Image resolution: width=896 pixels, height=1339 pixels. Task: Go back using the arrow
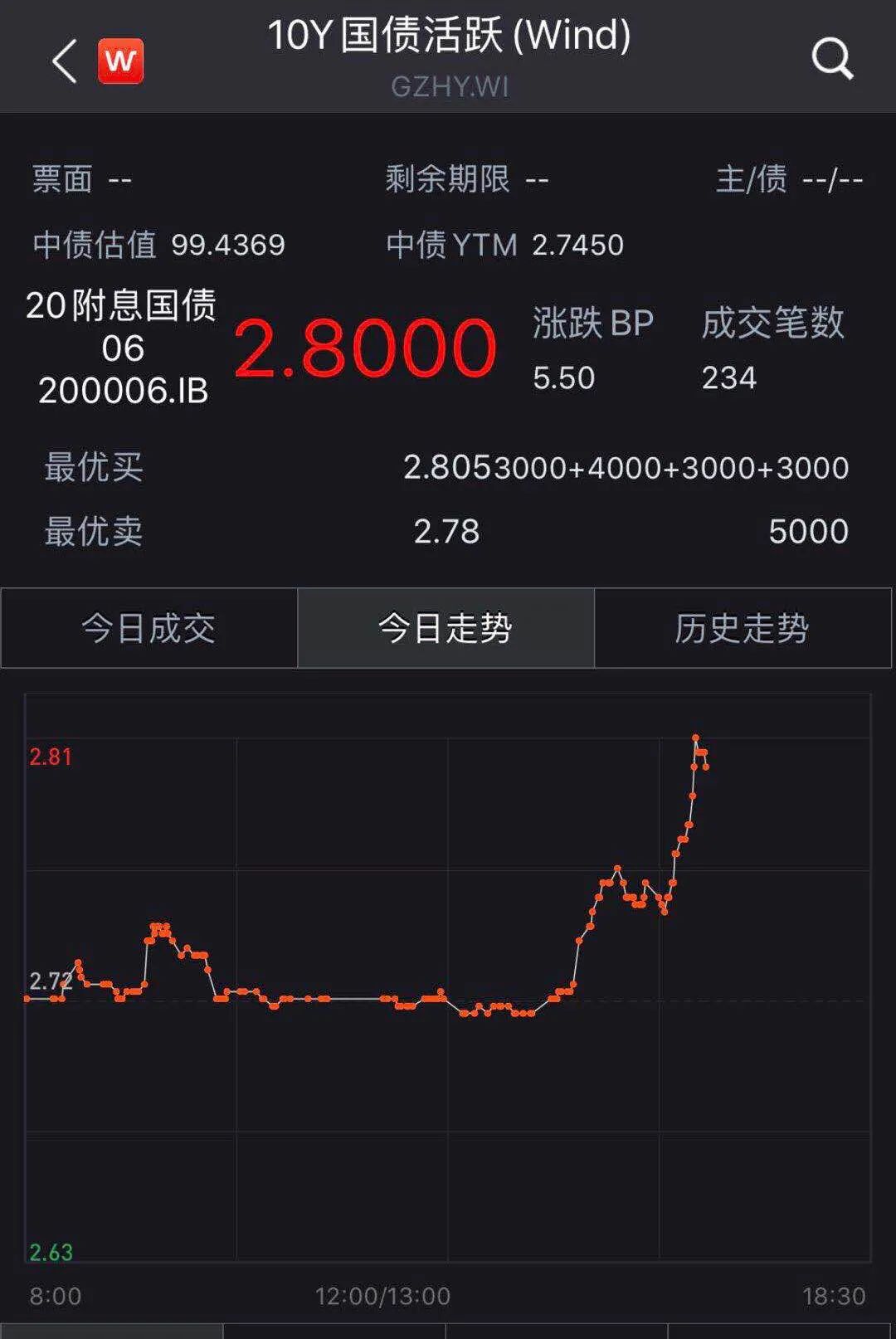65,61
